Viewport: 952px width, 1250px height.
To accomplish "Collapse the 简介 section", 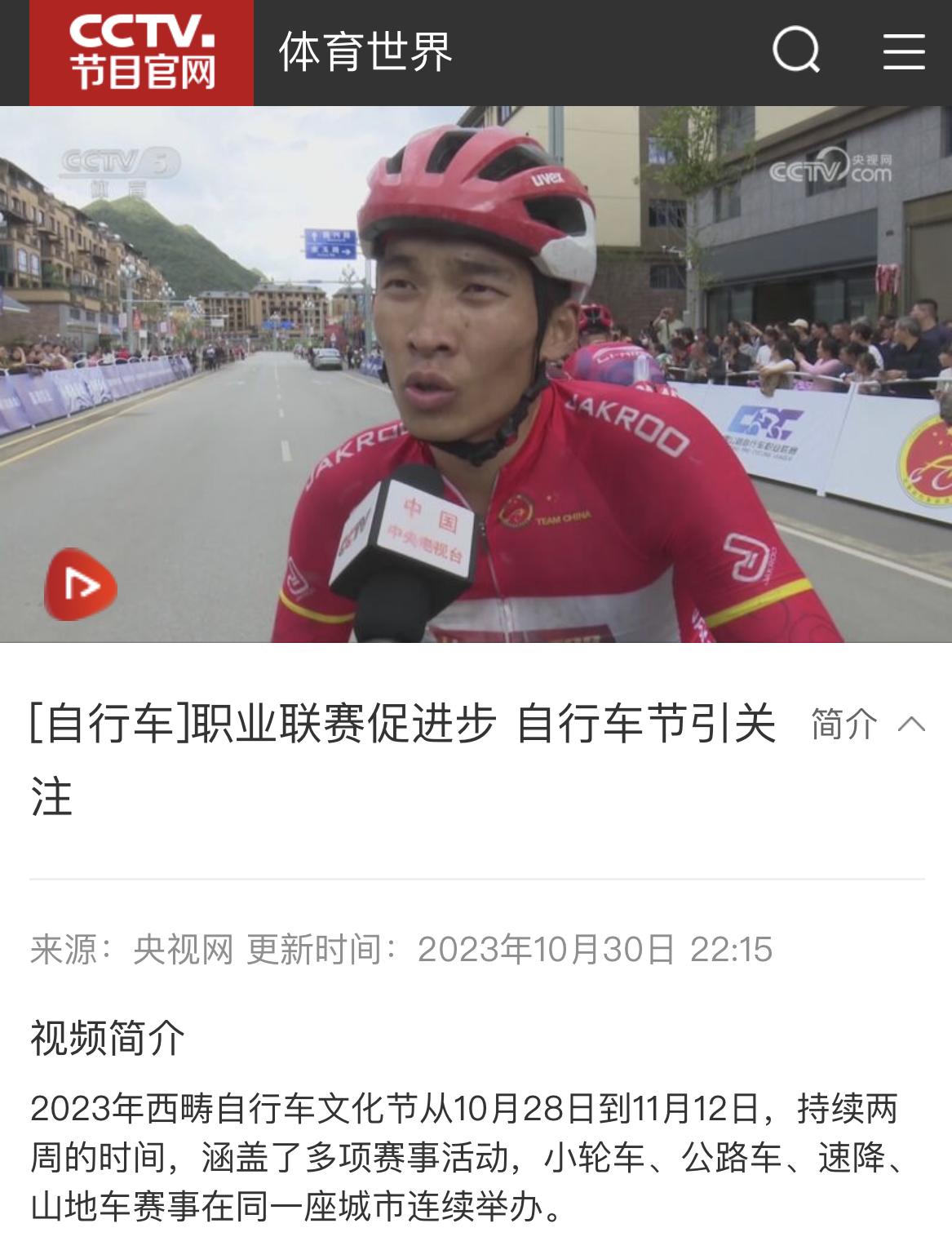I will [x=868, y=724].
